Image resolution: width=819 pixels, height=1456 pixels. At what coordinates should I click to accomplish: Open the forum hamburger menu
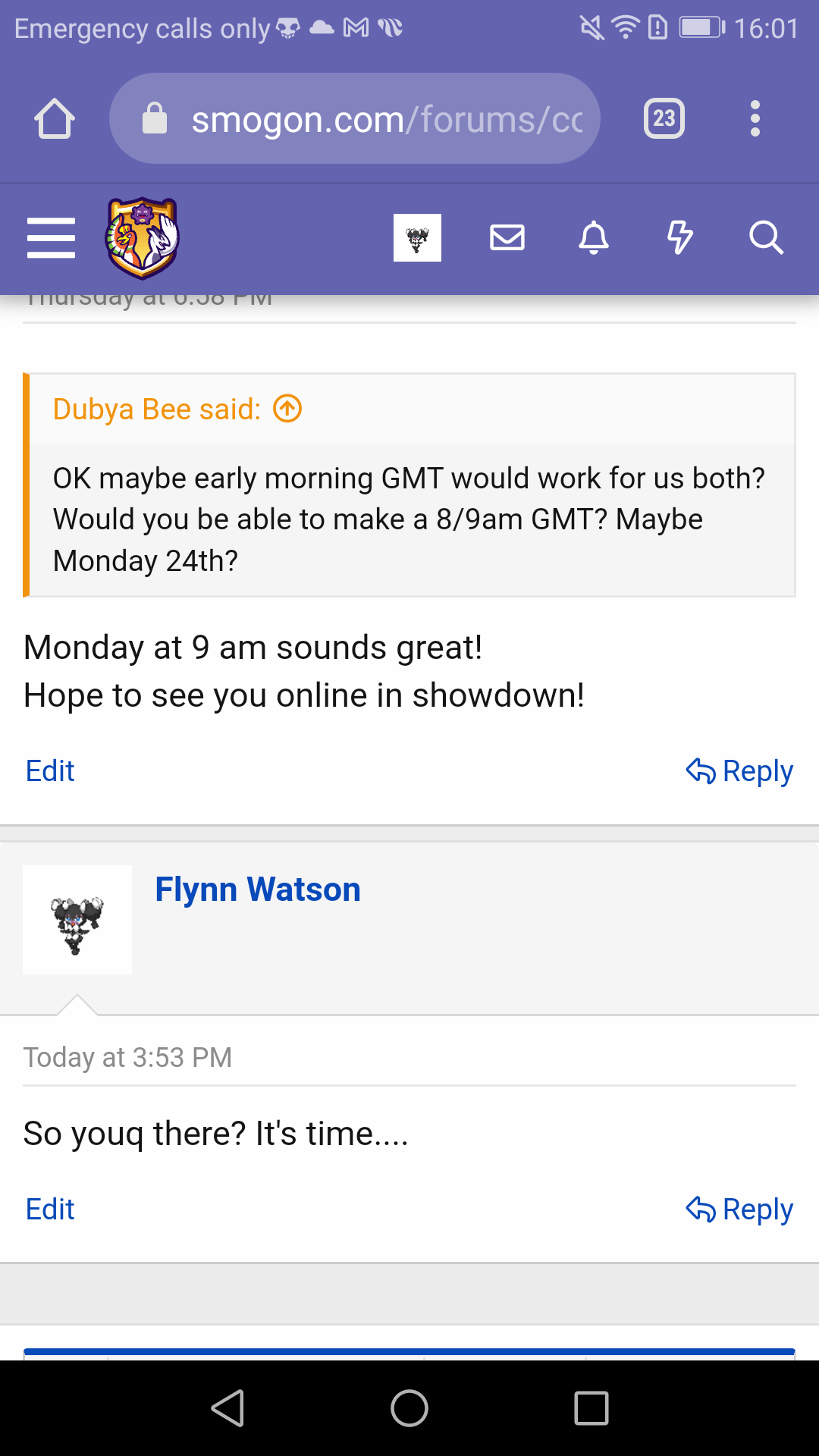(x=51, y=238)
